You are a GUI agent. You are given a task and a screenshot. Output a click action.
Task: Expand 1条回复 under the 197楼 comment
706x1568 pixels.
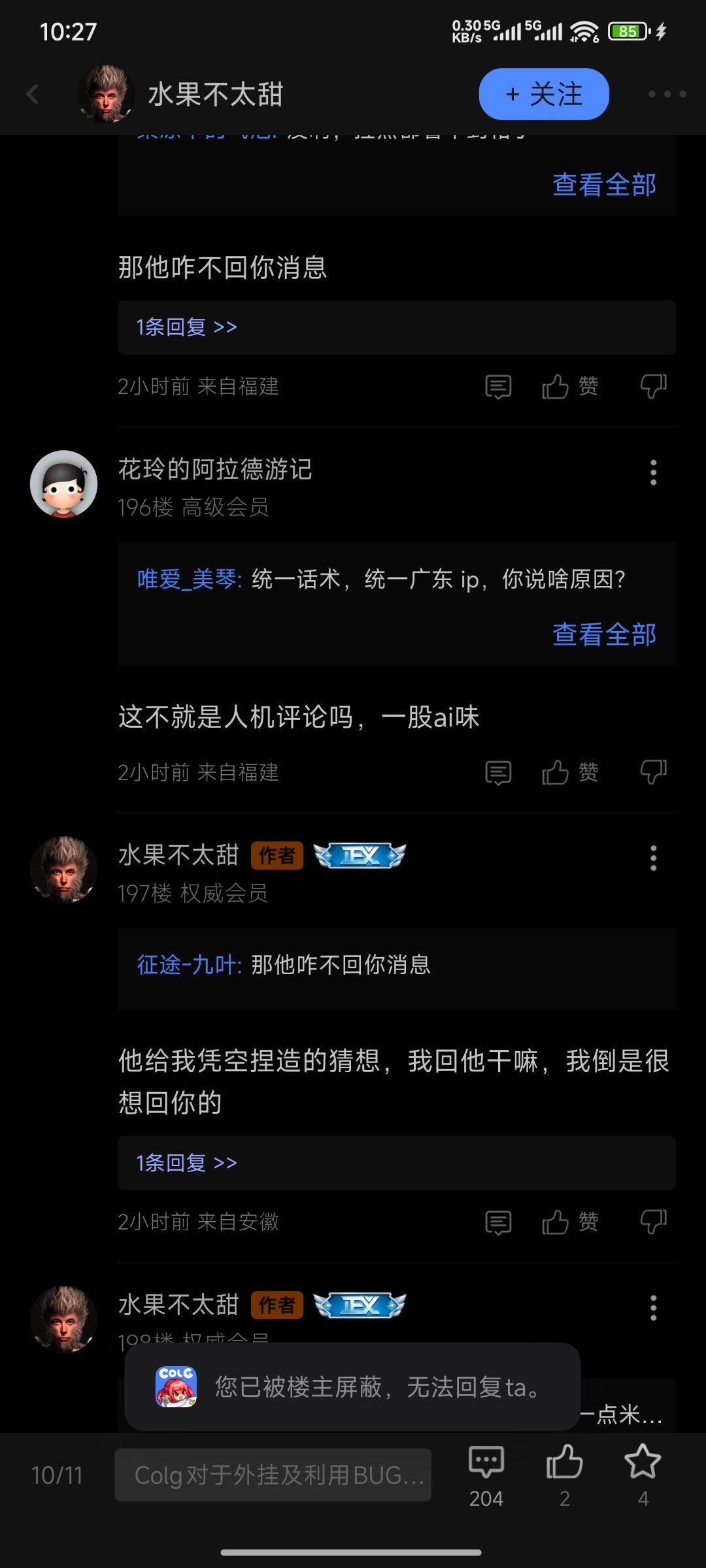point(187,1163)
